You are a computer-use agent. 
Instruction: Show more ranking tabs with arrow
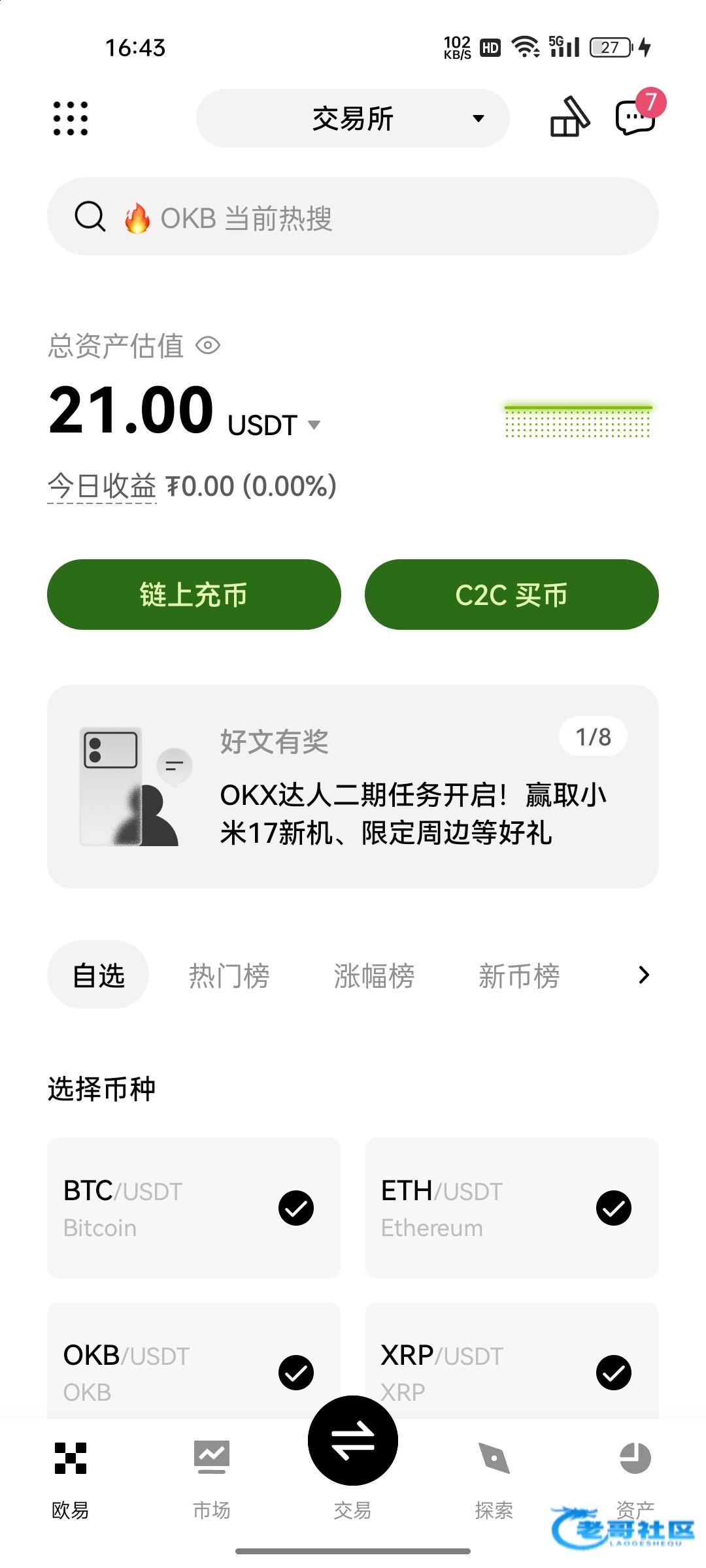(x=643, y=975)
